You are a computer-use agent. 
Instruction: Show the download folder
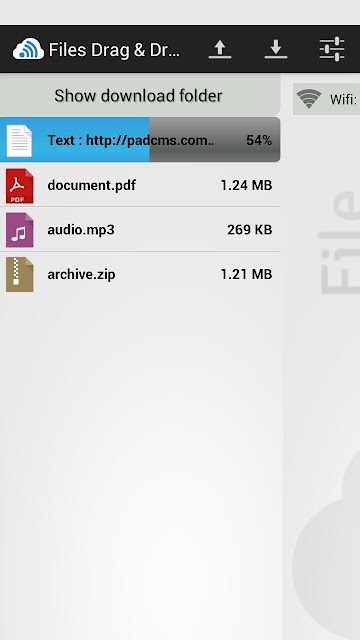[x=140, y=96]
